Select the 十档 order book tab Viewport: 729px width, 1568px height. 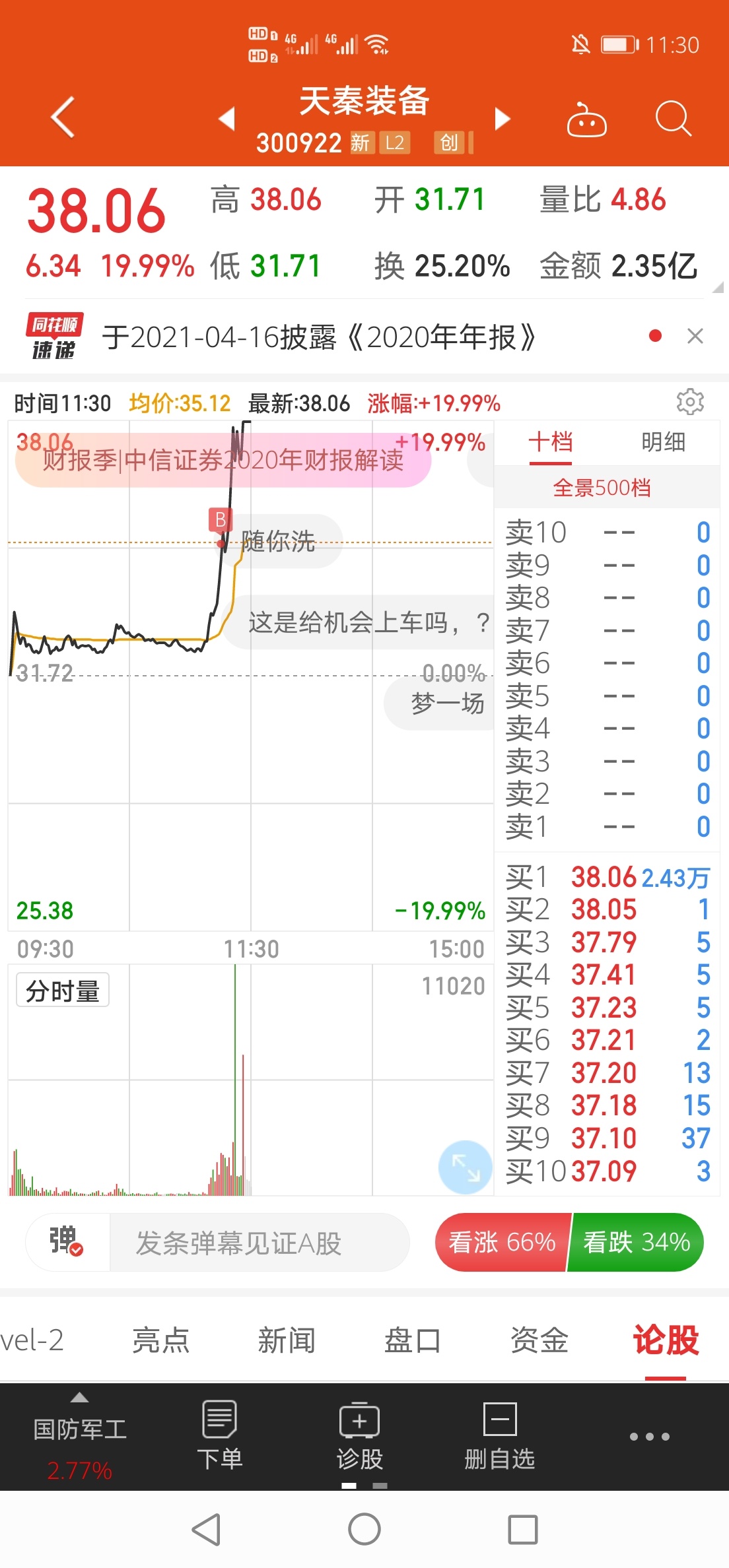[551, 442]
